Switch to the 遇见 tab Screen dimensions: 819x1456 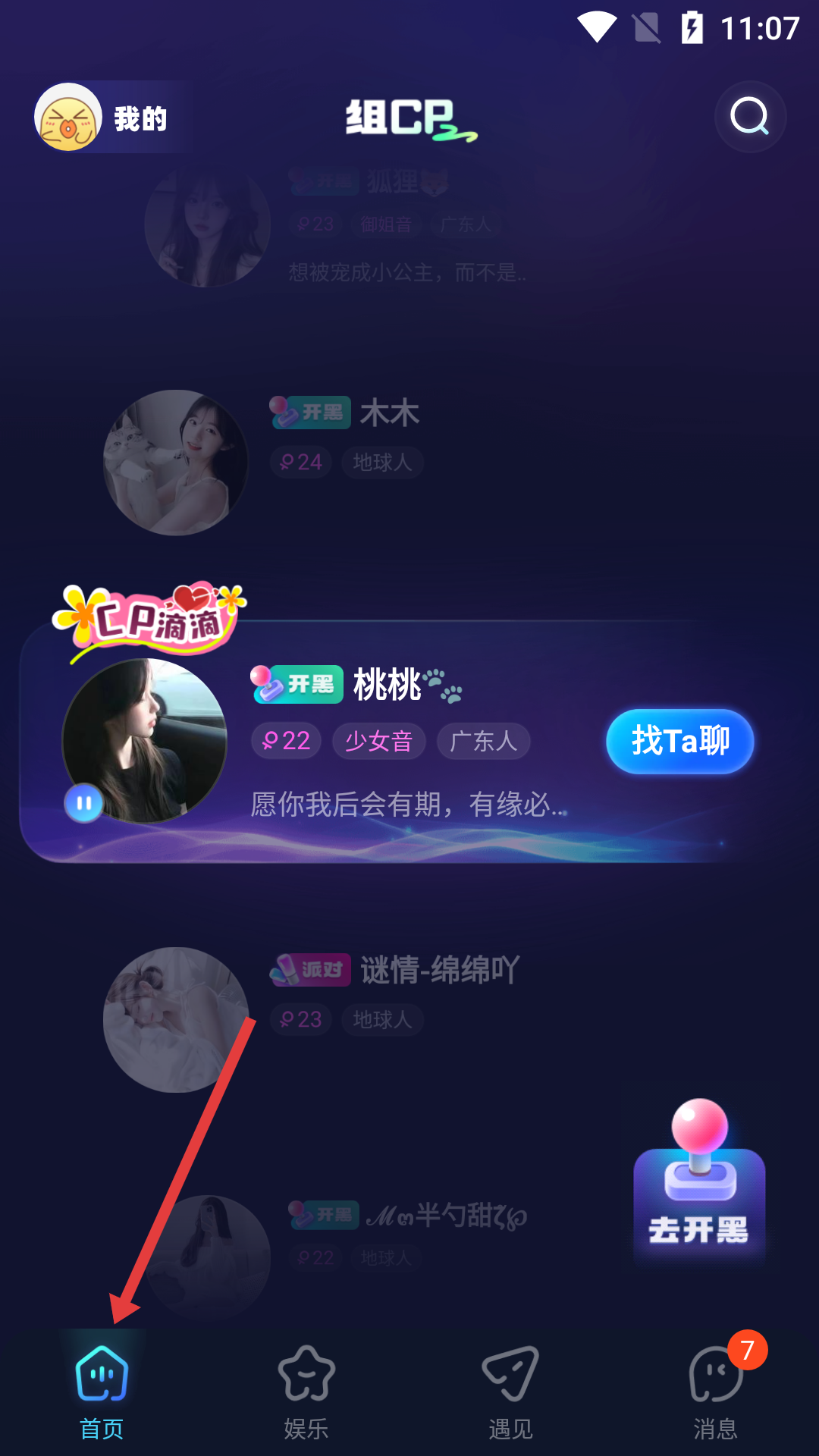[510, 1392]
